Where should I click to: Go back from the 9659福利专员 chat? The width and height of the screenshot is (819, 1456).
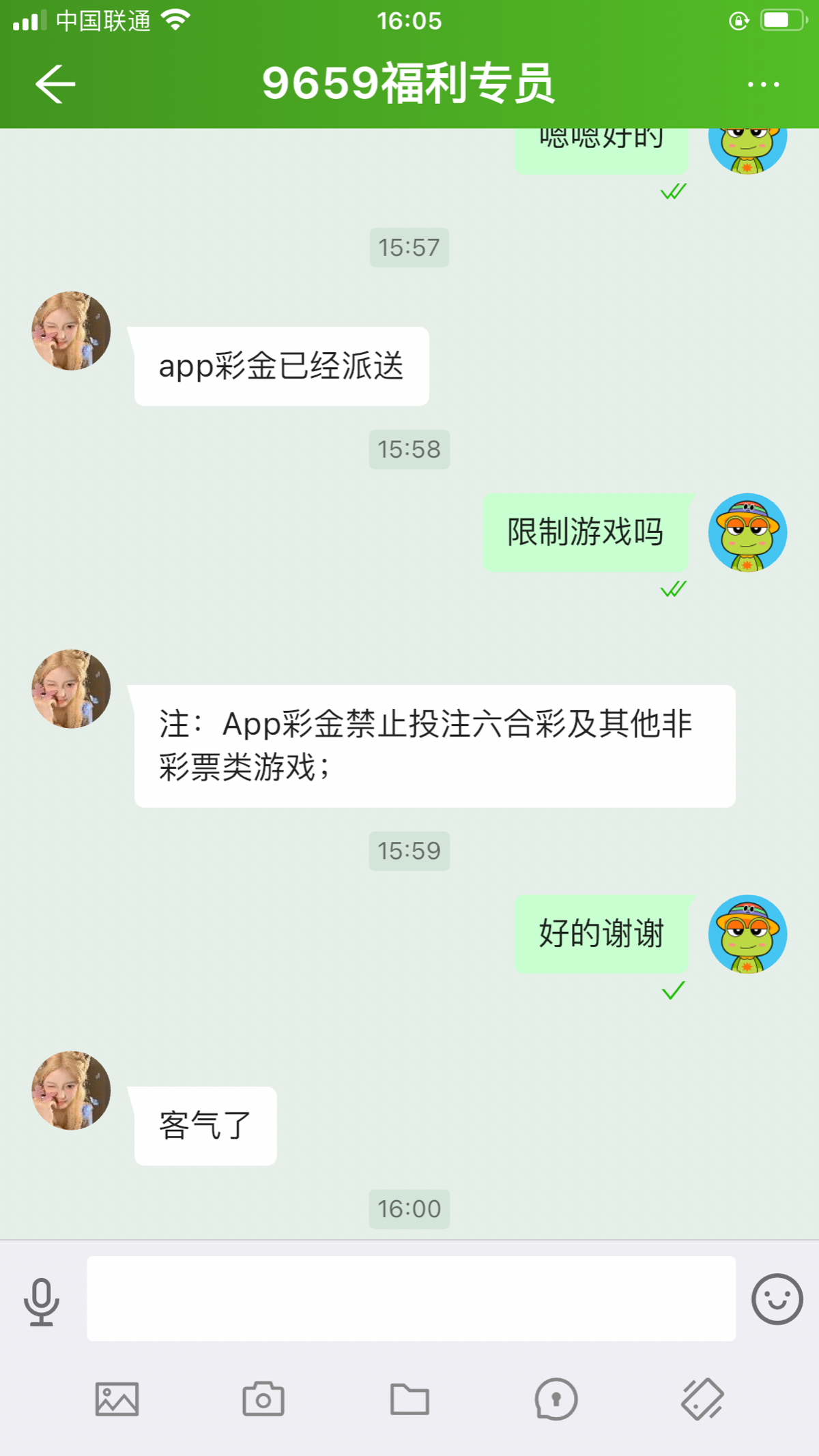tap(55, 84)
